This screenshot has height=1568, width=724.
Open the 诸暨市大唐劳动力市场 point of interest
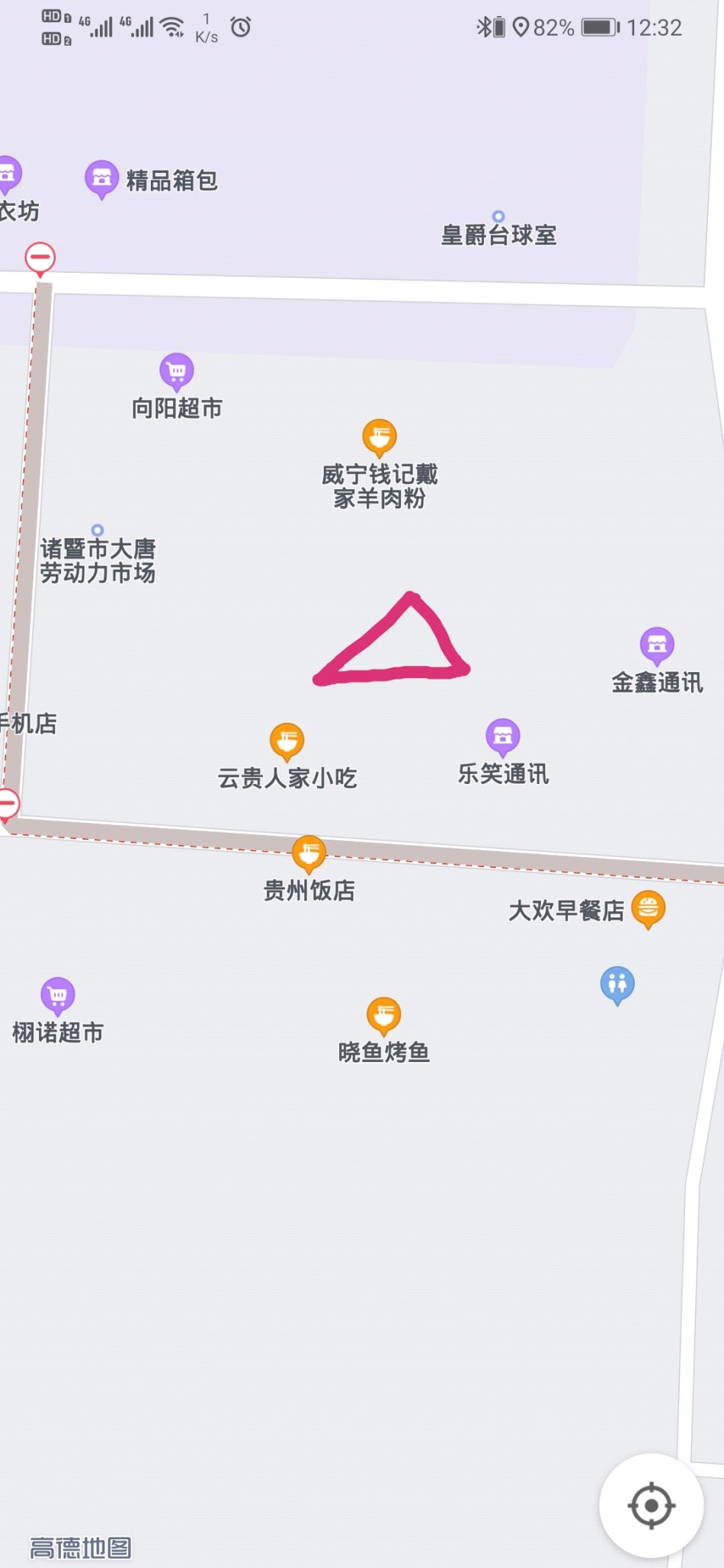click(x=98, y=559)
